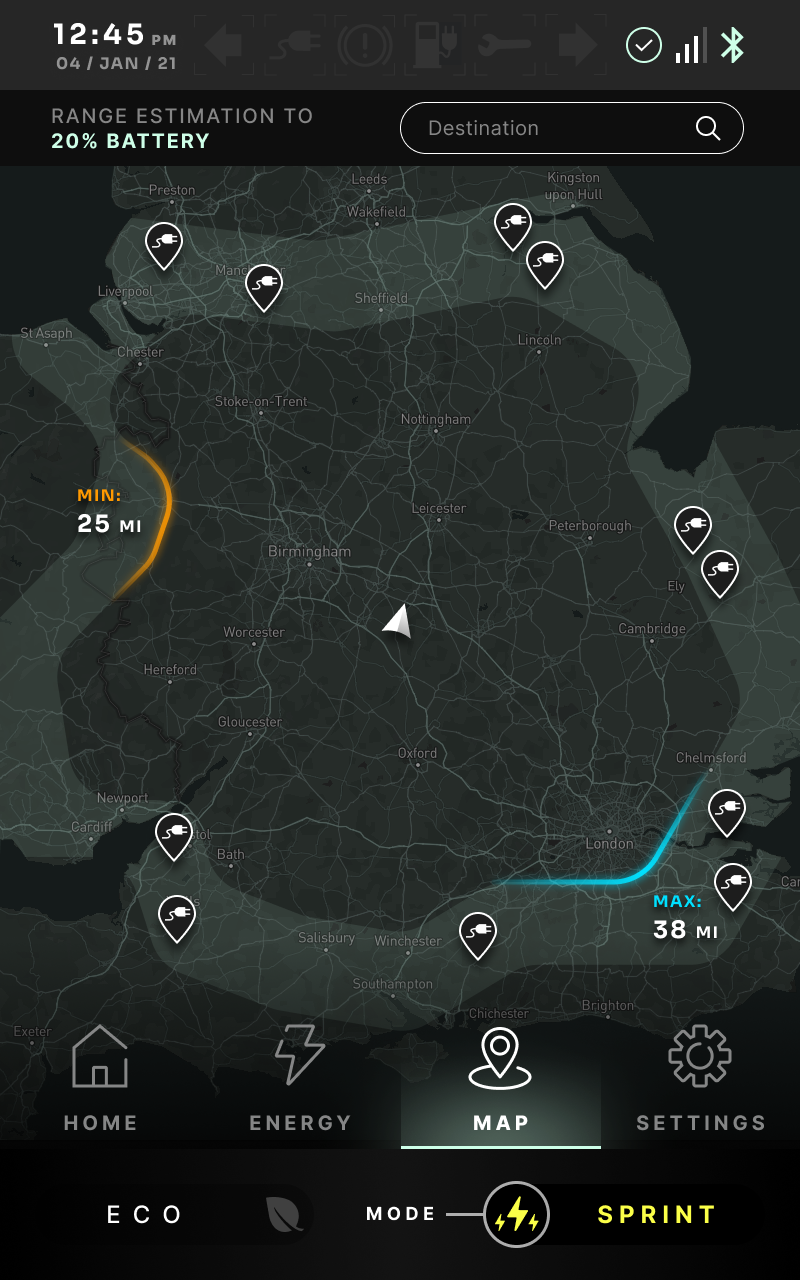Image resolution: width=800 pixels, height=1280 pixels.
Task: Select the charging pin near Bath
Action: coord(174,832)
